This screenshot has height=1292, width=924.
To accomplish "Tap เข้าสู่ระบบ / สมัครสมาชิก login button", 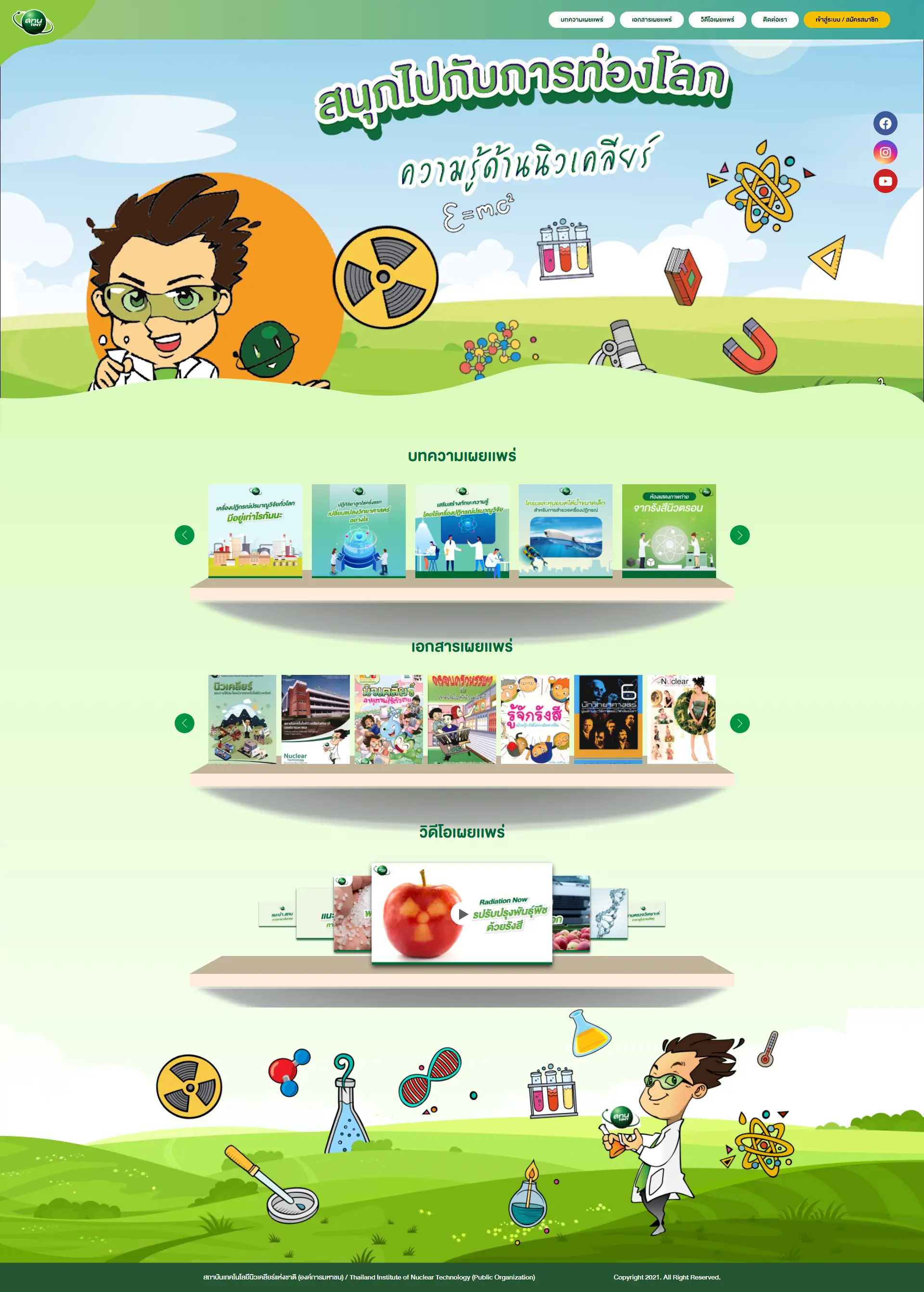I will (x=846, y=19).
